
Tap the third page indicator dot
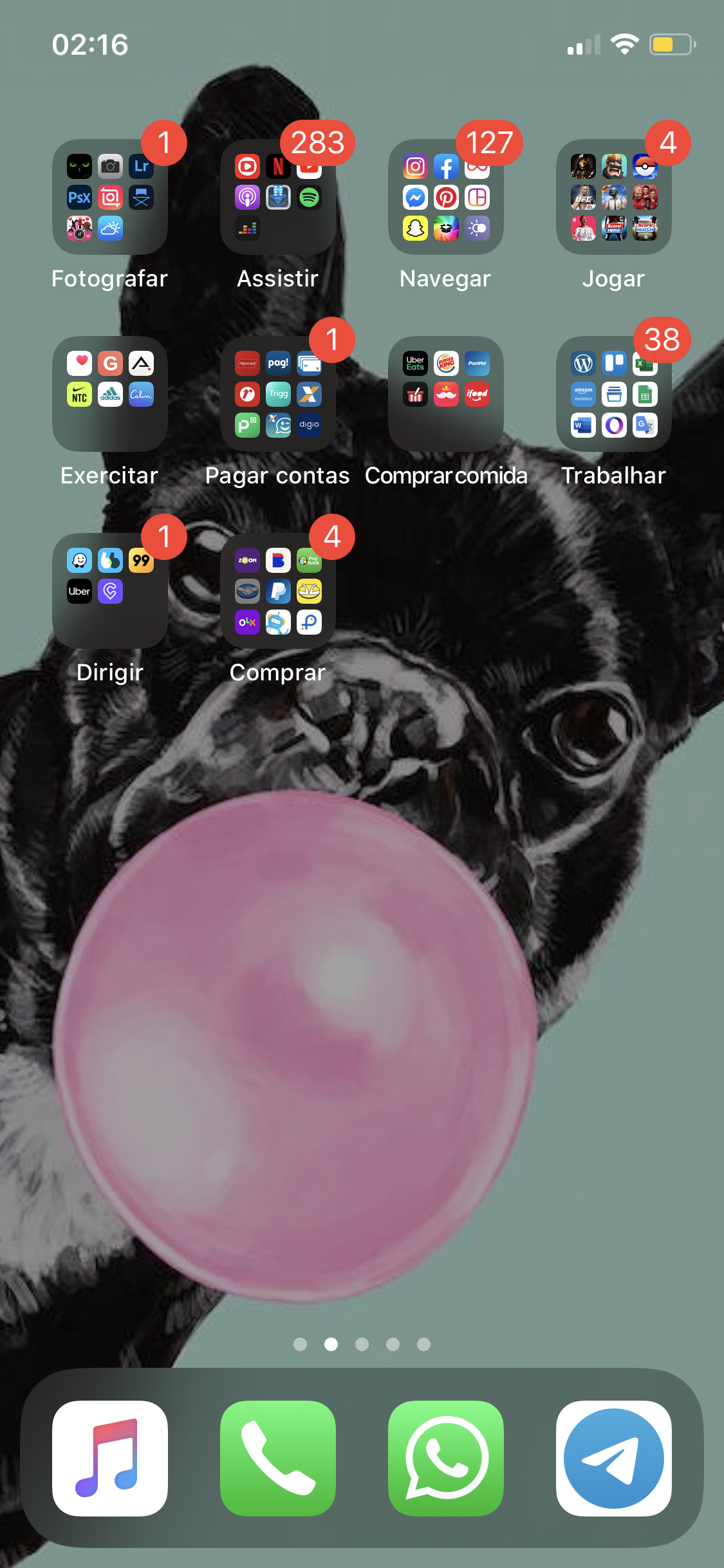click(362, 1343)
